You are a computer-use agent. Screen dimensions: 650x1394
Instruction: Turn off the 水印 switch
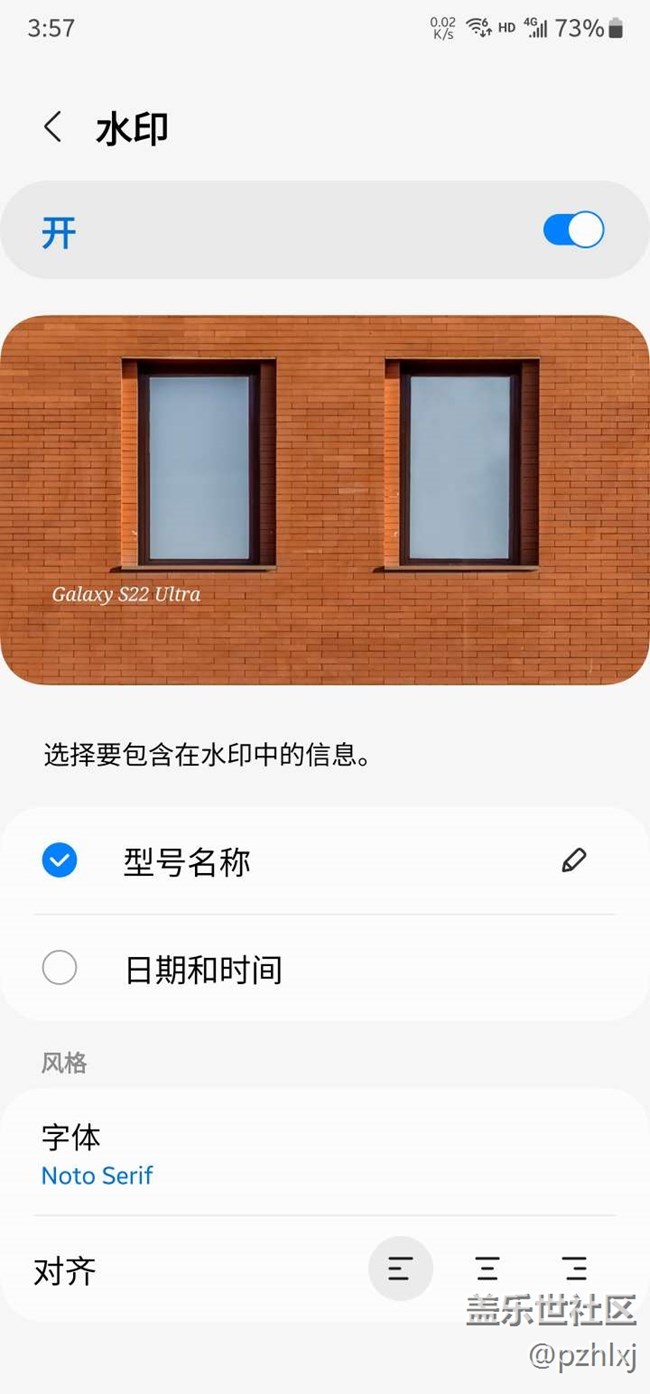[574, 230]
